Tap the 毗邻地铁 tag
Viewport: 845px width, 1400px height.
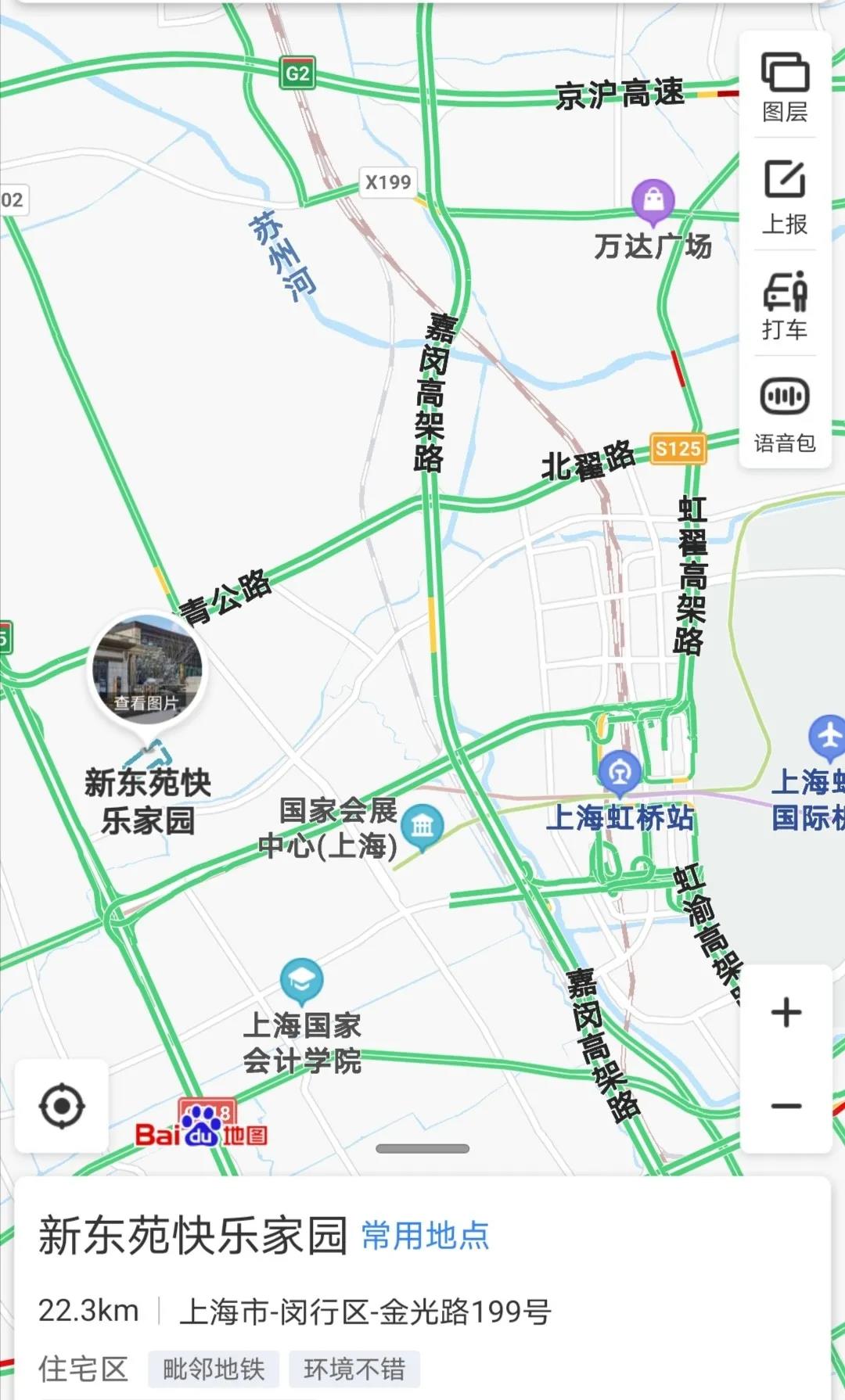[214, 1369]
